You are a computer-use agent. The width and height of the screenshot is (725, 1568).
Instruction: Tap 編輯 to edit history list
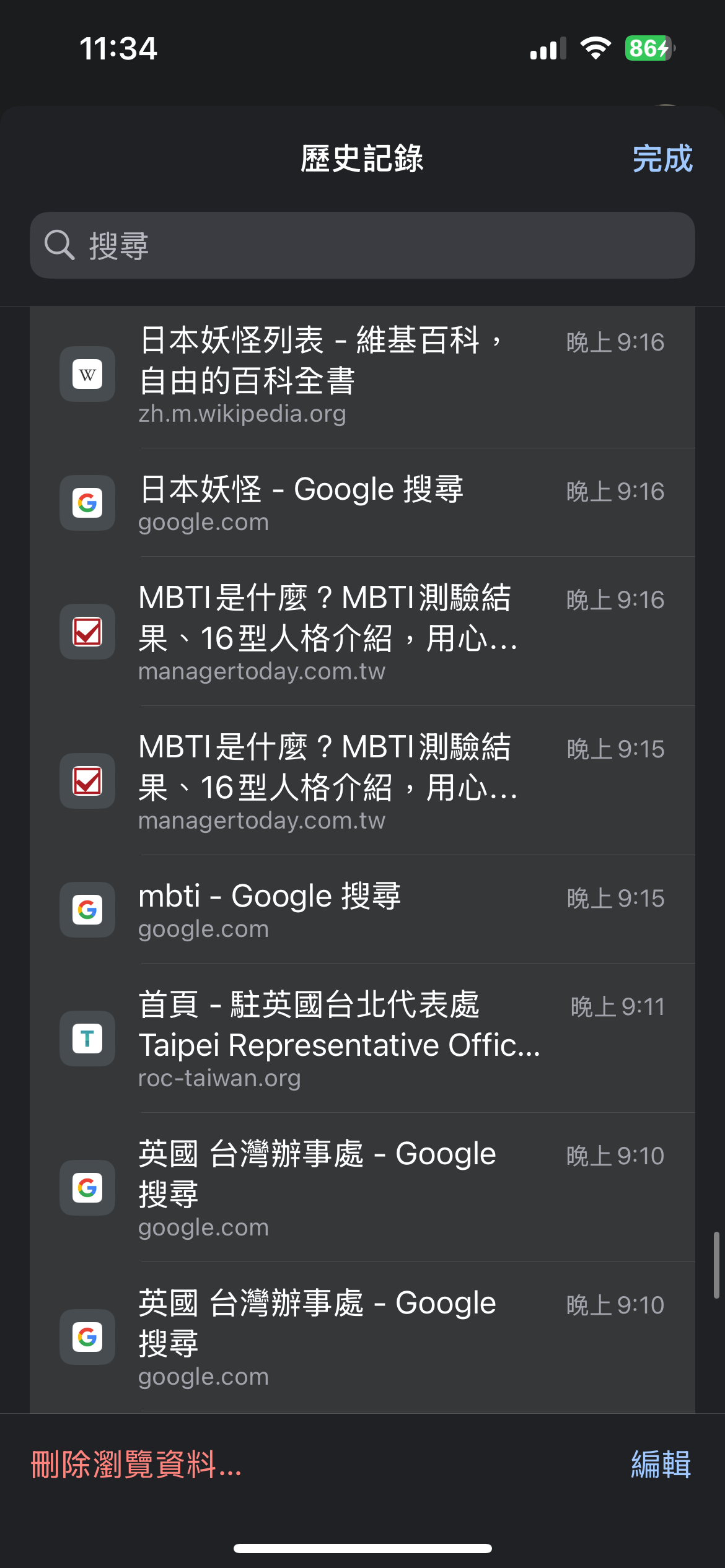point(661,1465)
